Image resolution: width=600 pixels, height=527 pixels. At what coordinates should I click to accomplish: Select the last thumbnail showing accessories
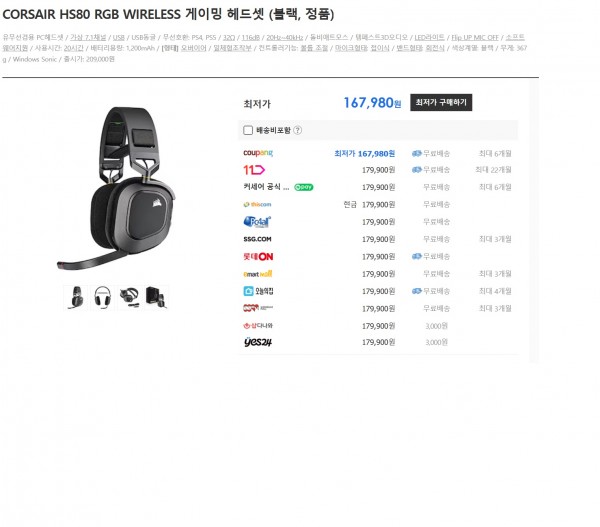(156, 296)
